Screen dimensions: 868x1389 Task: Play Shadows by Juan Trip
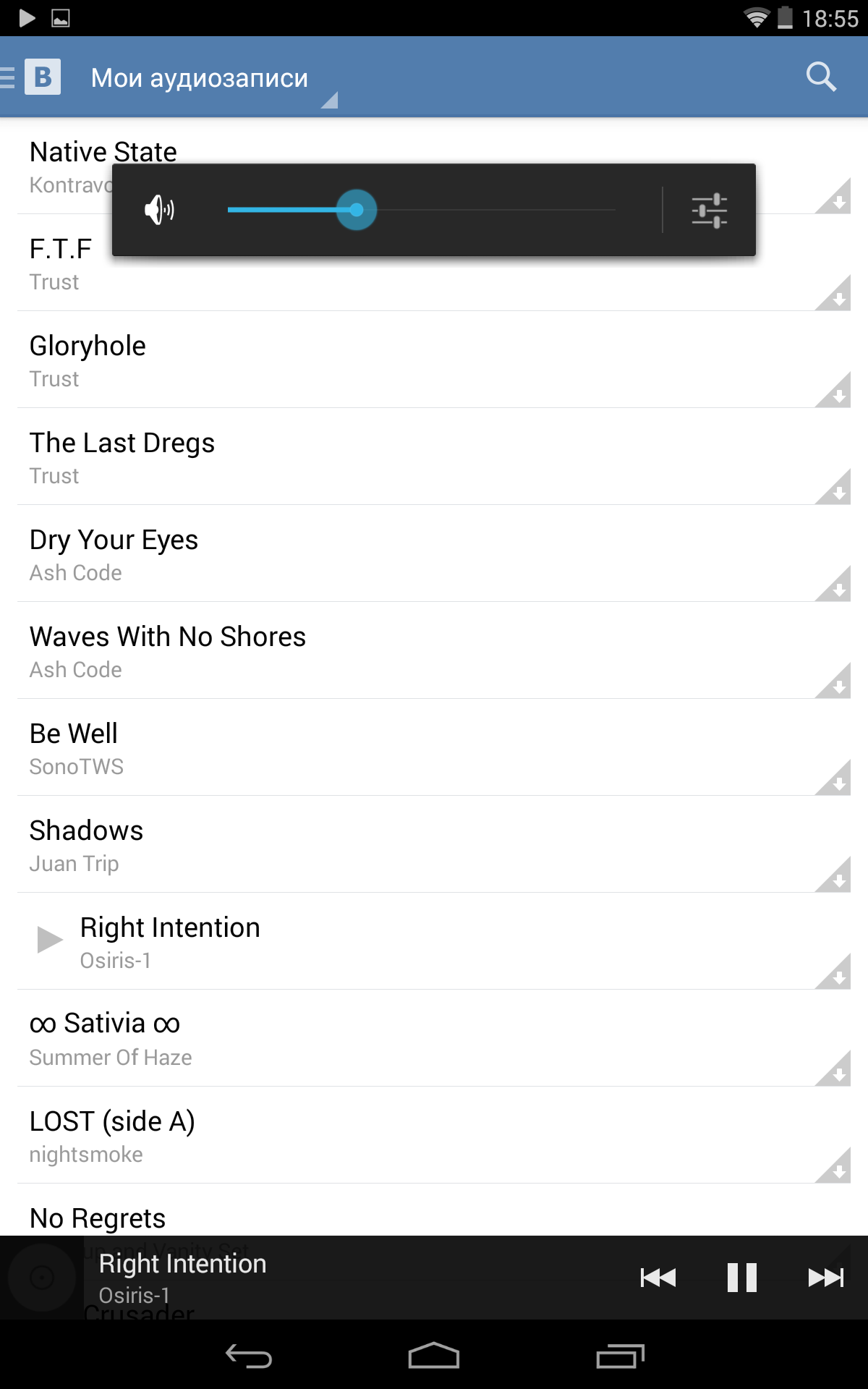[x=362, y=845]
